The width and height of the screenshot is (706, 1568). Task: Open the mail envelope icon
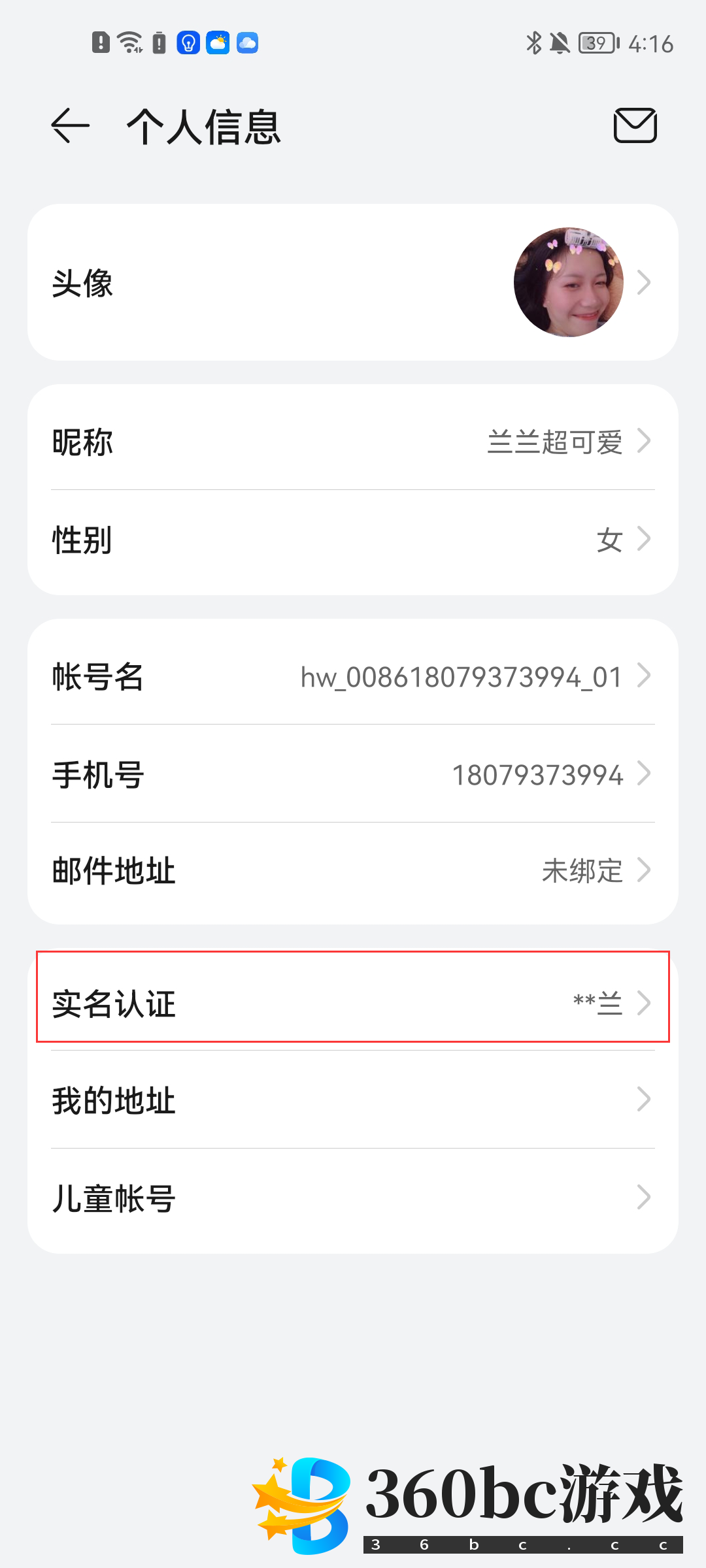click(x=635, y=125)
